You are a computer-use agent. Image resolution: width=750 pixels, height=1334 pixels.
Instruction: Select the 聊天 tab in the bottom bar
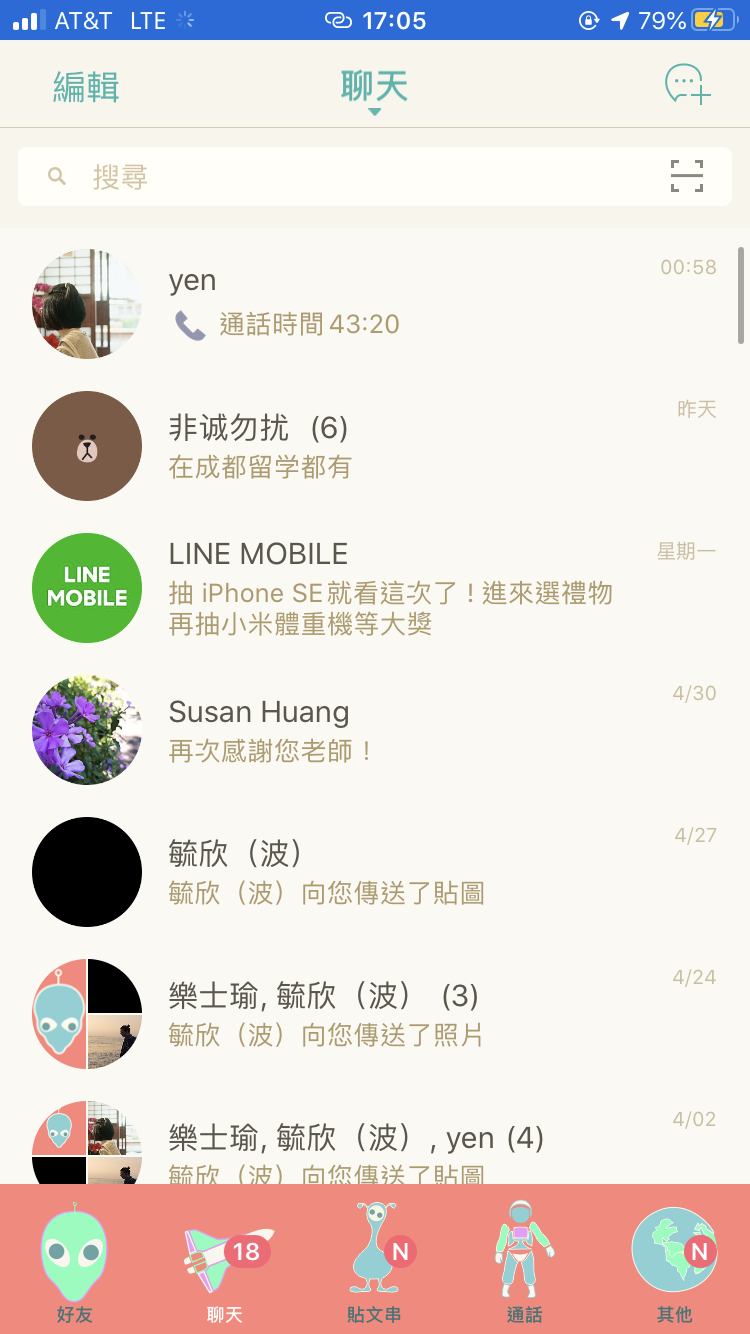(x=225, y=1262)
